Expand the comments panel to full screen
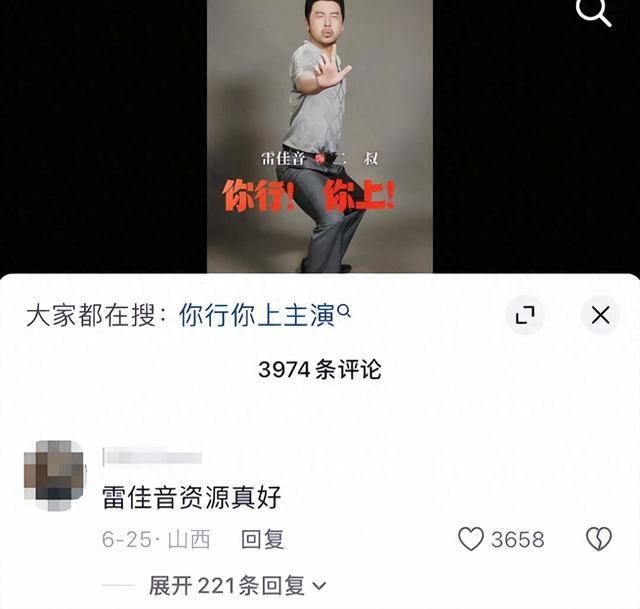This screenshot has width=640, height=609. (525, 316)
